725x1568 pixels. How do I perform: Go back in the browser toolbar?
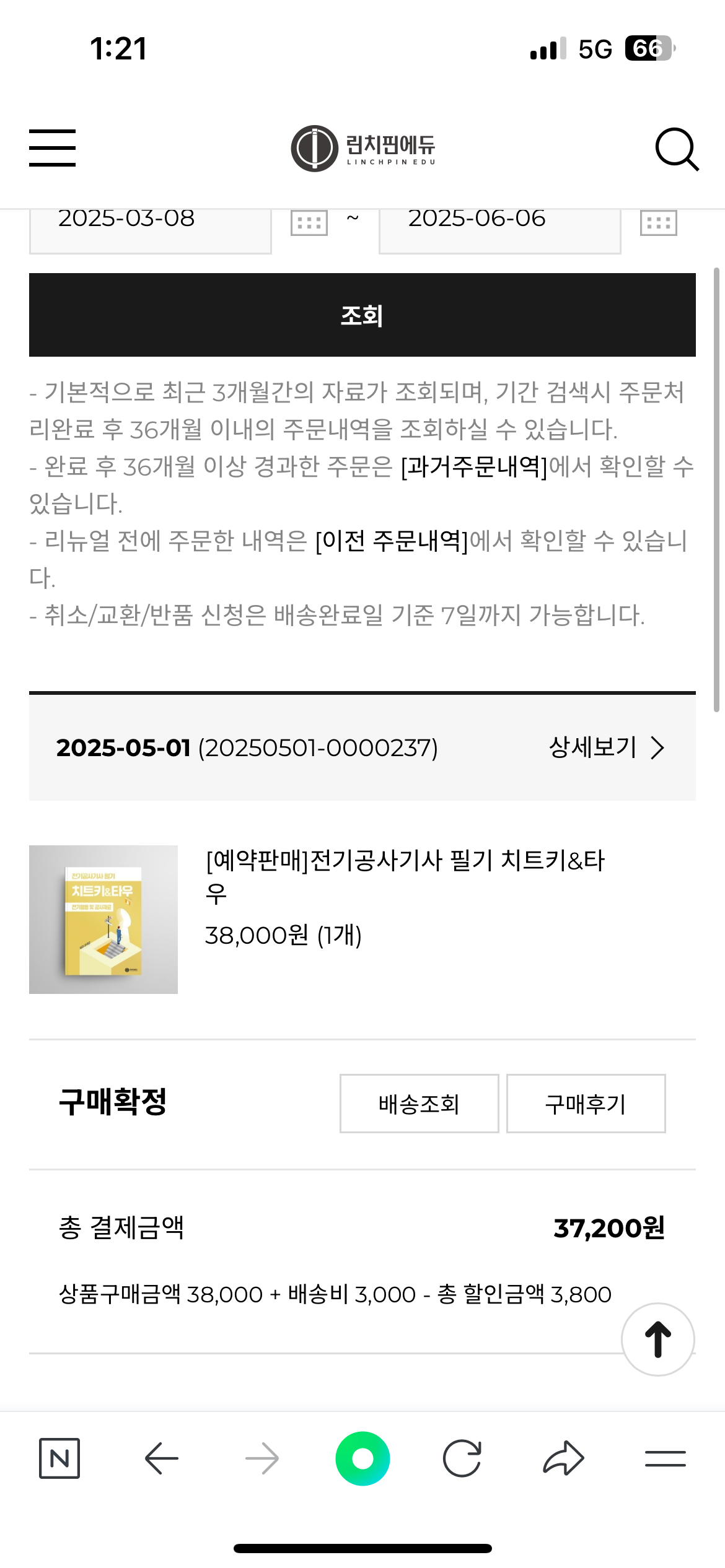161,1458
